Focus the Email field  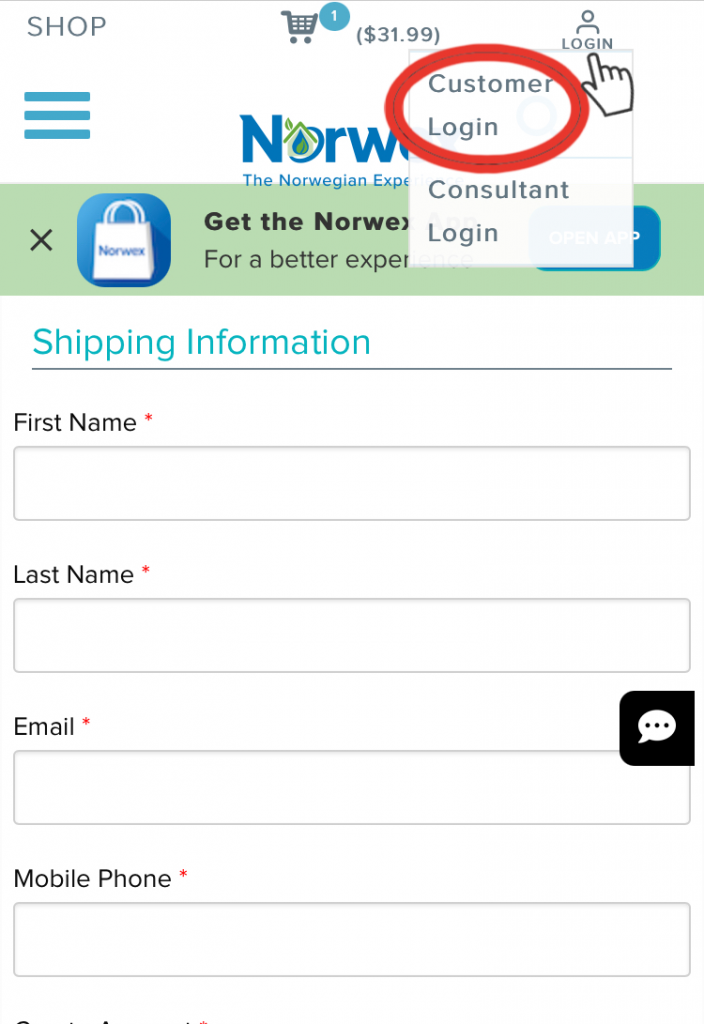tap(351, 787)
